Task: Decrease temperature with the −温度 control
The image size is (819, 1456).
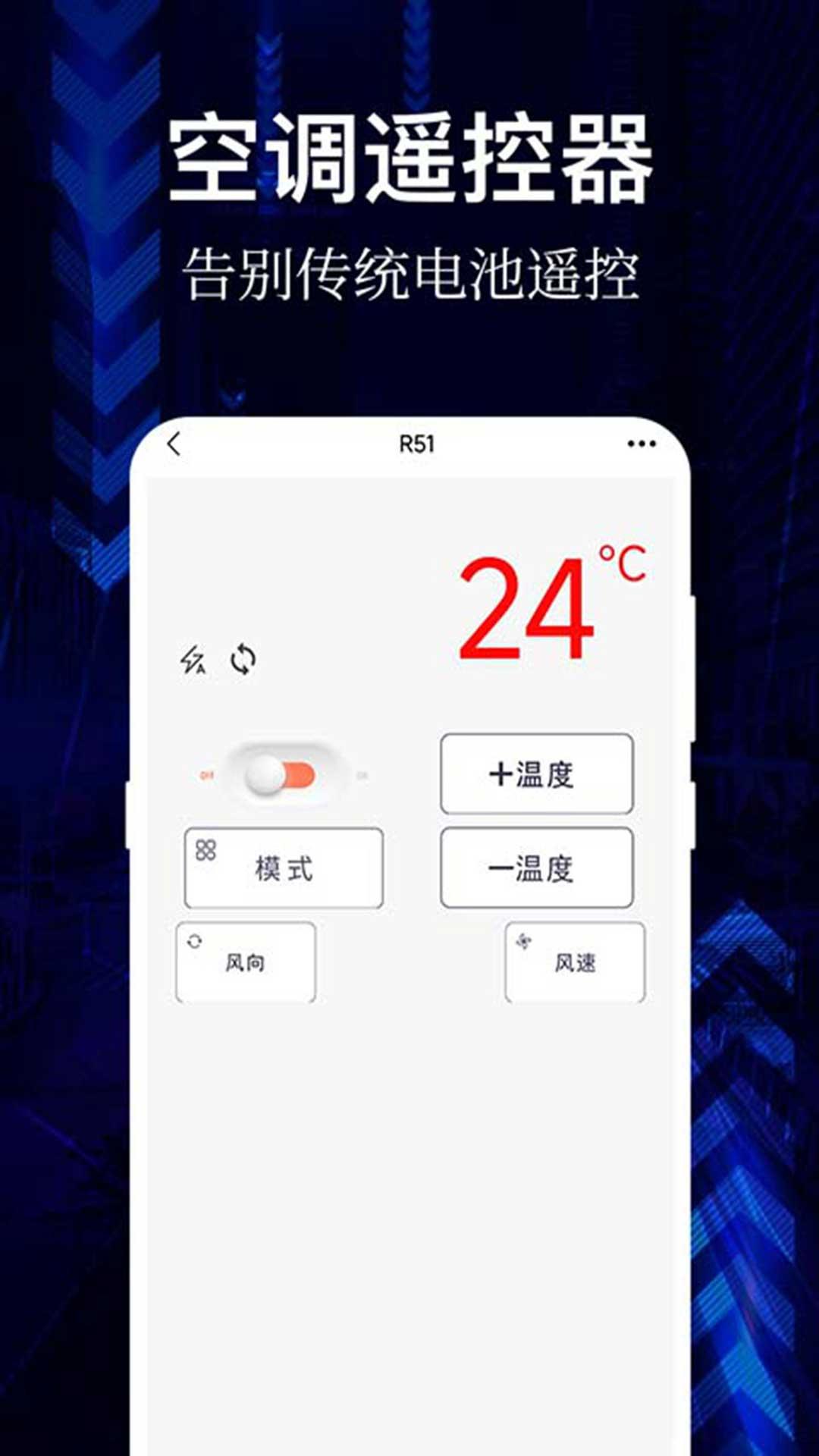Action: pyautogui.click(x=536, y=868)
